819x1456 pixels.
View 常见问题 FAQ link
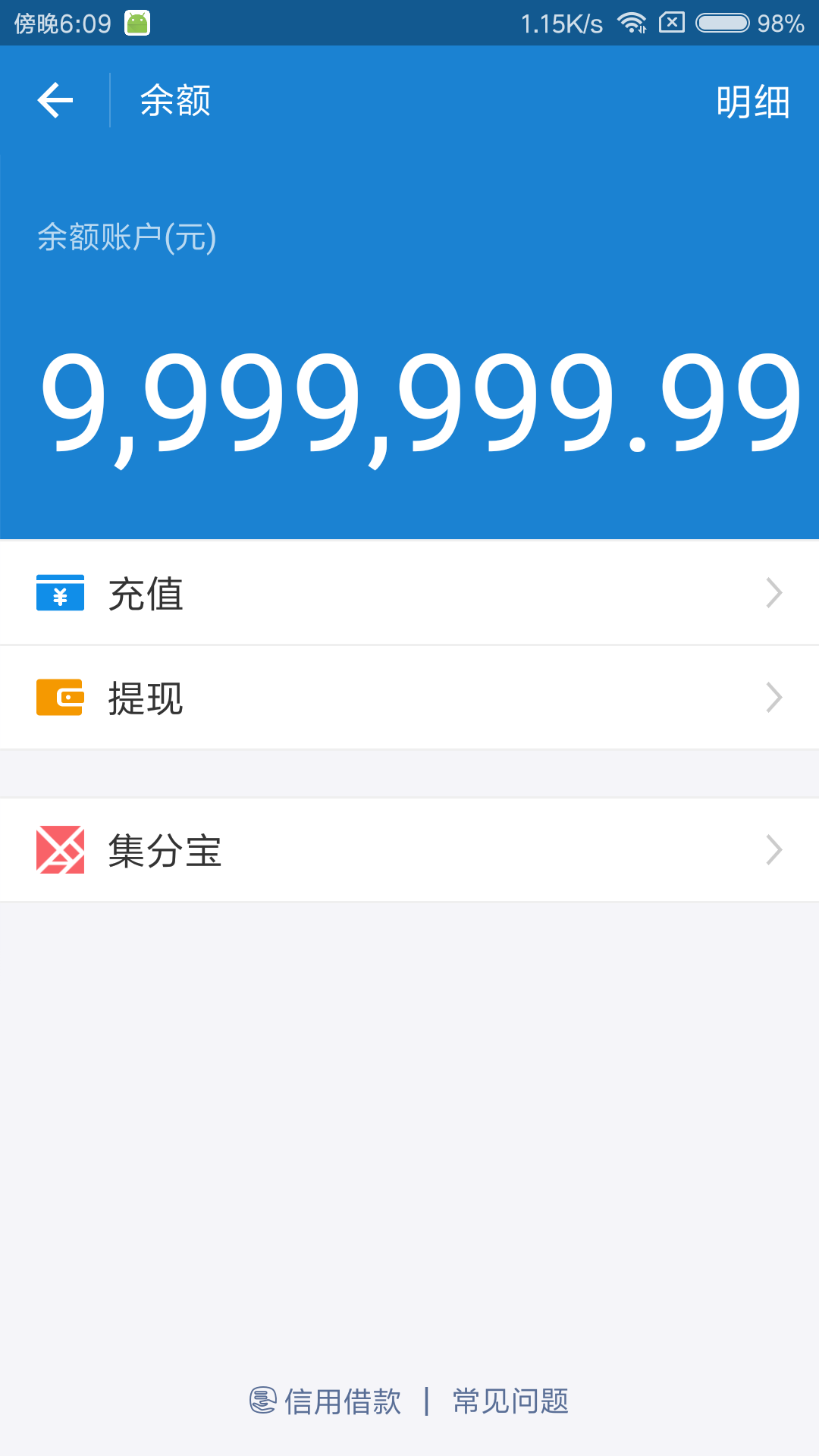click(x=511, y=1401)
